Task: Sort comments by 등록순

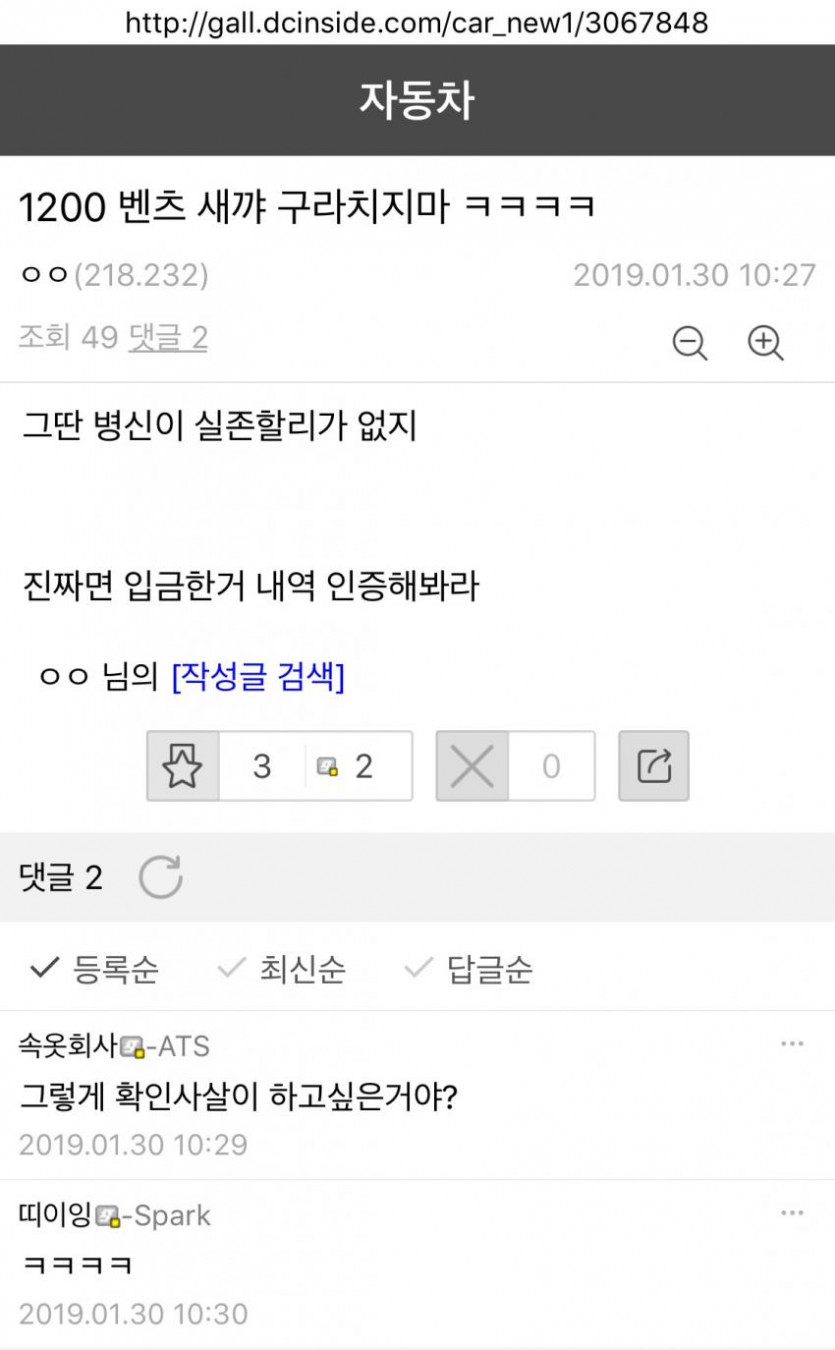Action: [95, 968]
